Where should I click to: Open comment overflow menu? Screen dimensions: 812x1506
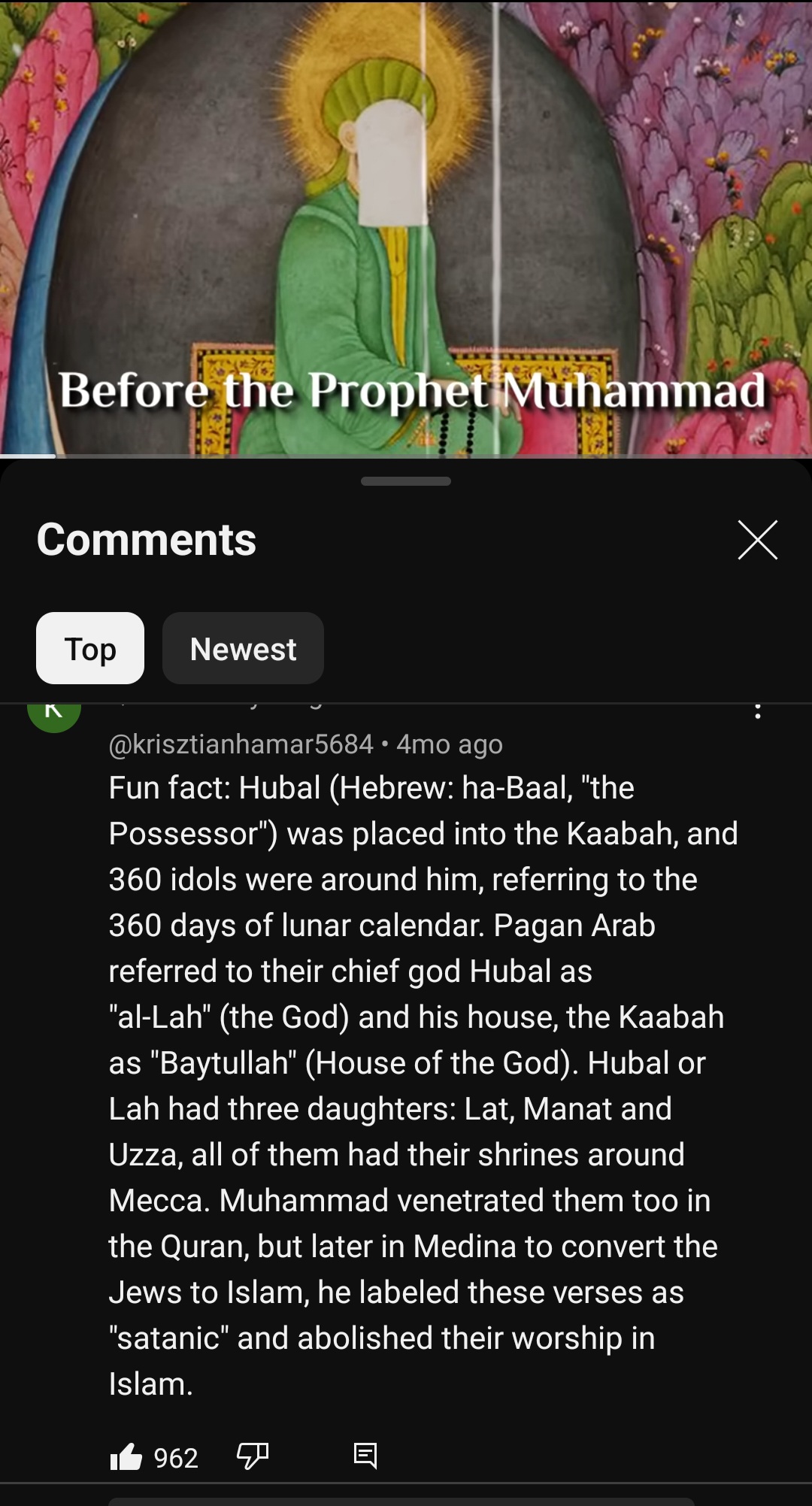[757, 711]
